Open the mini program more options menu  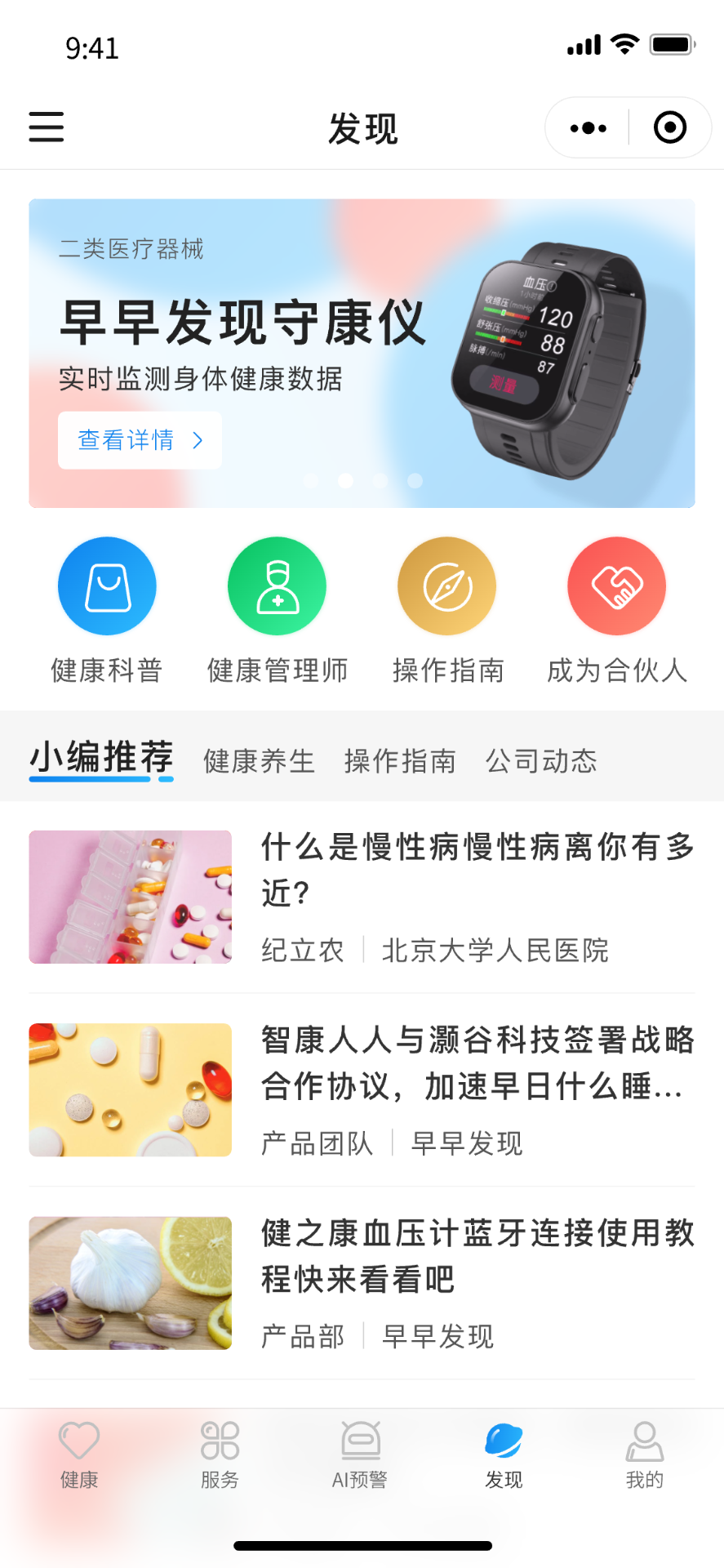[x=589, y=128]
